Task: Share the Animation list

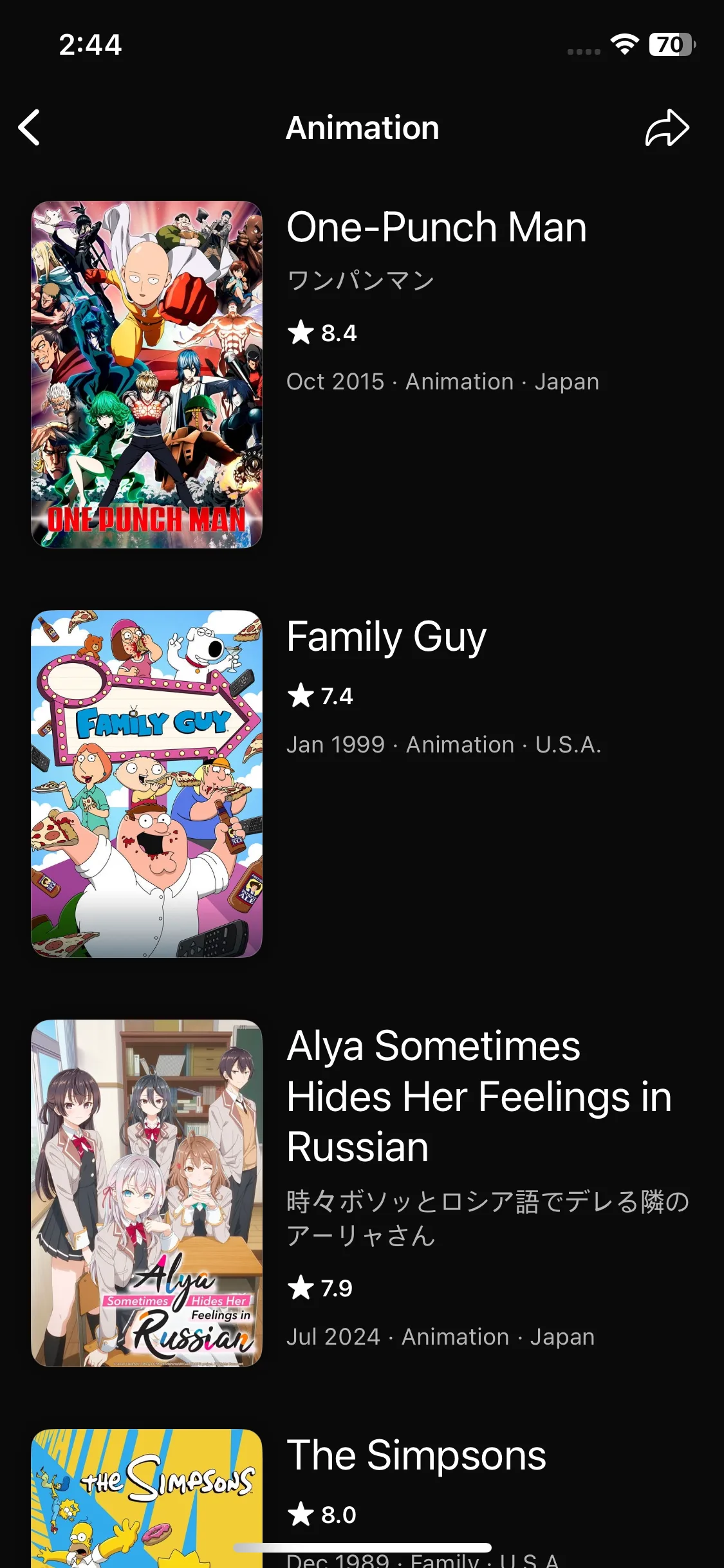Action: (667, 127)
